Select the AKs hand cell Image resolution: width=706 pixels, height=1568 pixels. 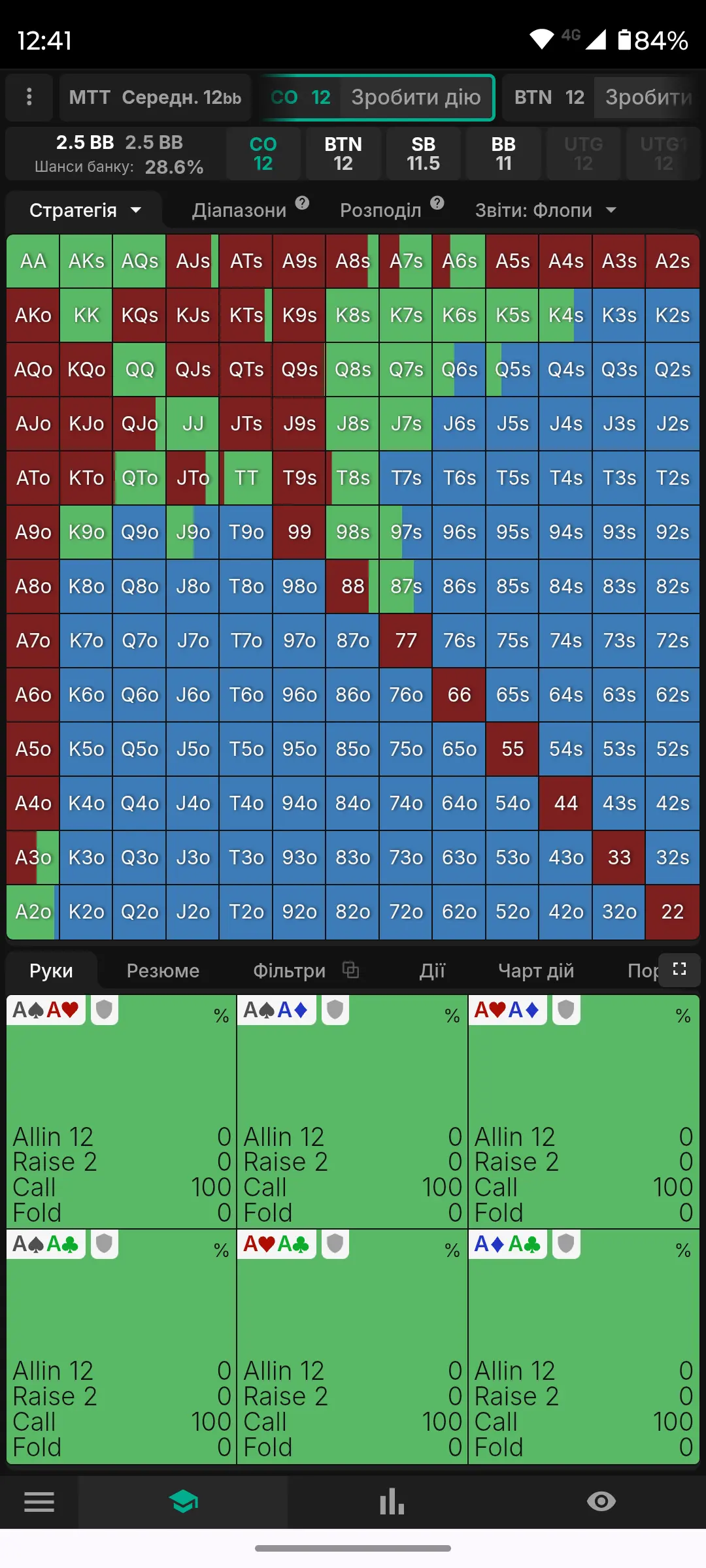[86, 261]
